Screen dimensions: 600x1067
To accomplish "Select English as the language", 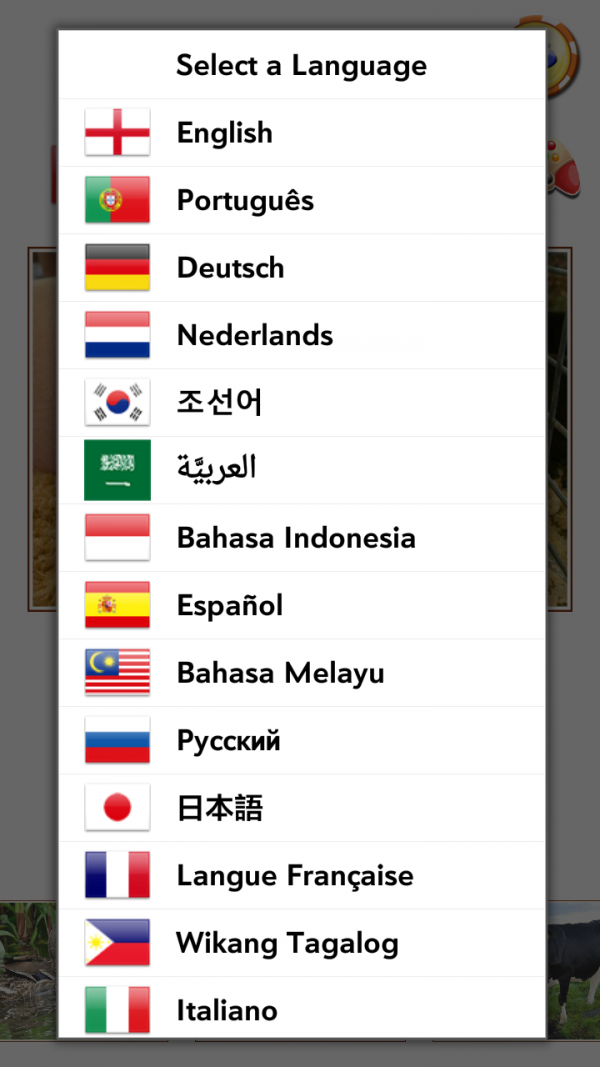I will 300,133.
